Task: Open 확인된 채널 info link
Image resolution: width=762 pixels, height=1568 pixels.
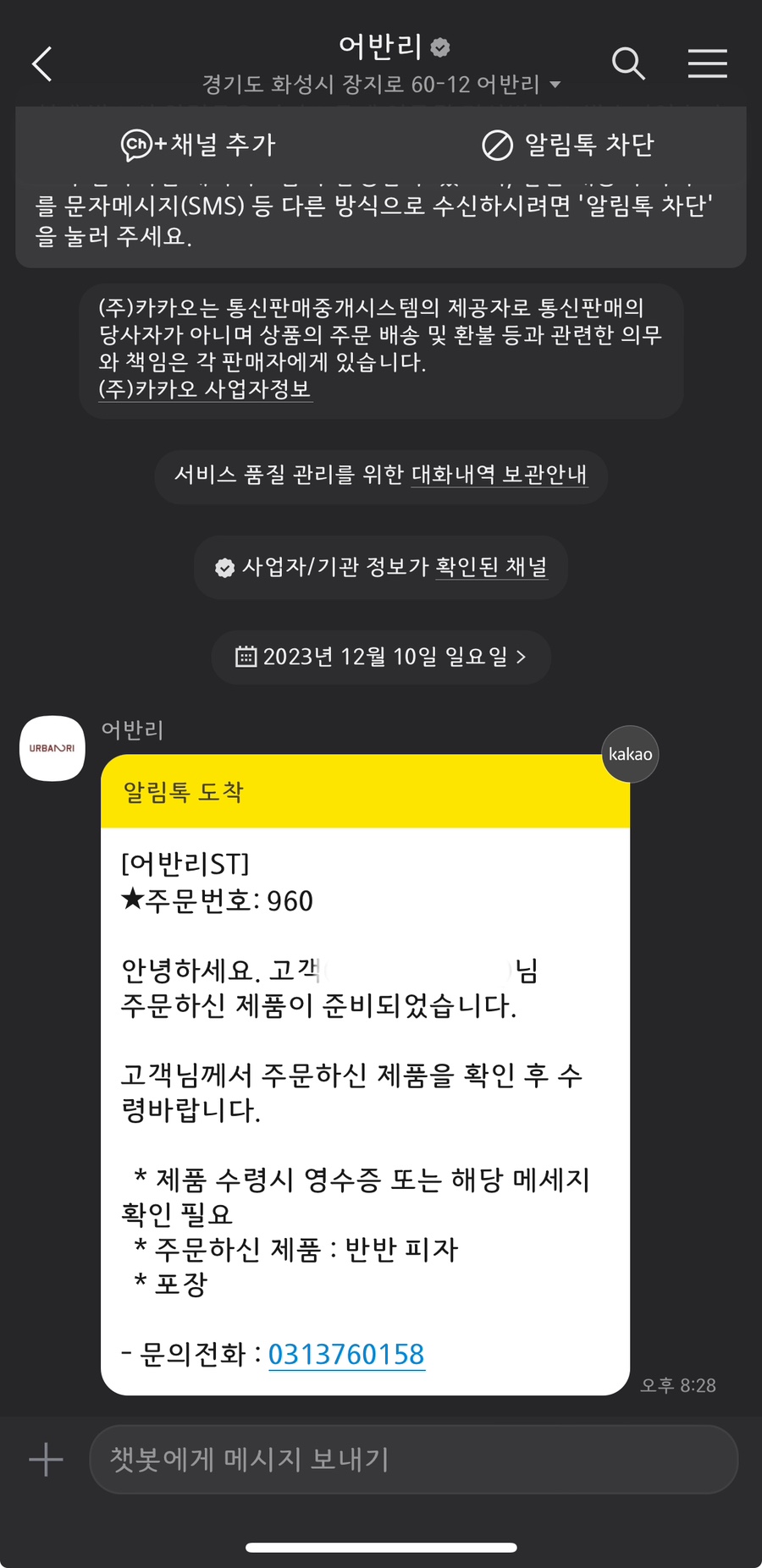Action: (x=491, y=567)
